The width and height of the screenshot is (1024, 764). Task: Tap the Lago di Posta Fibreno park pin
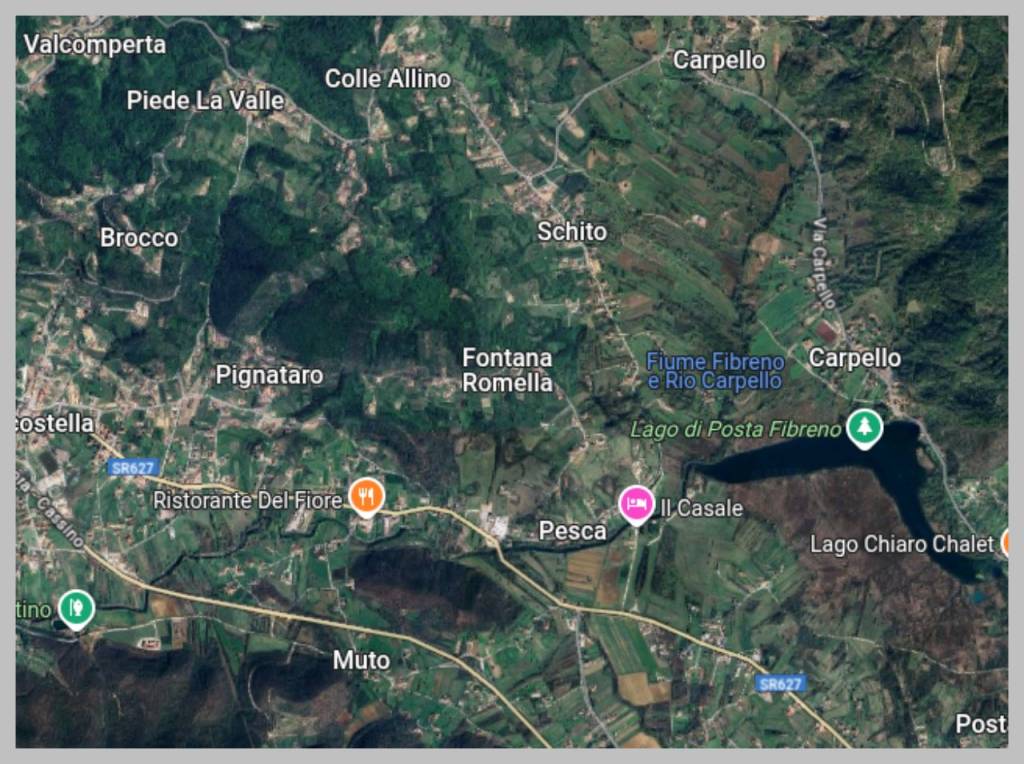click(864, 427)
